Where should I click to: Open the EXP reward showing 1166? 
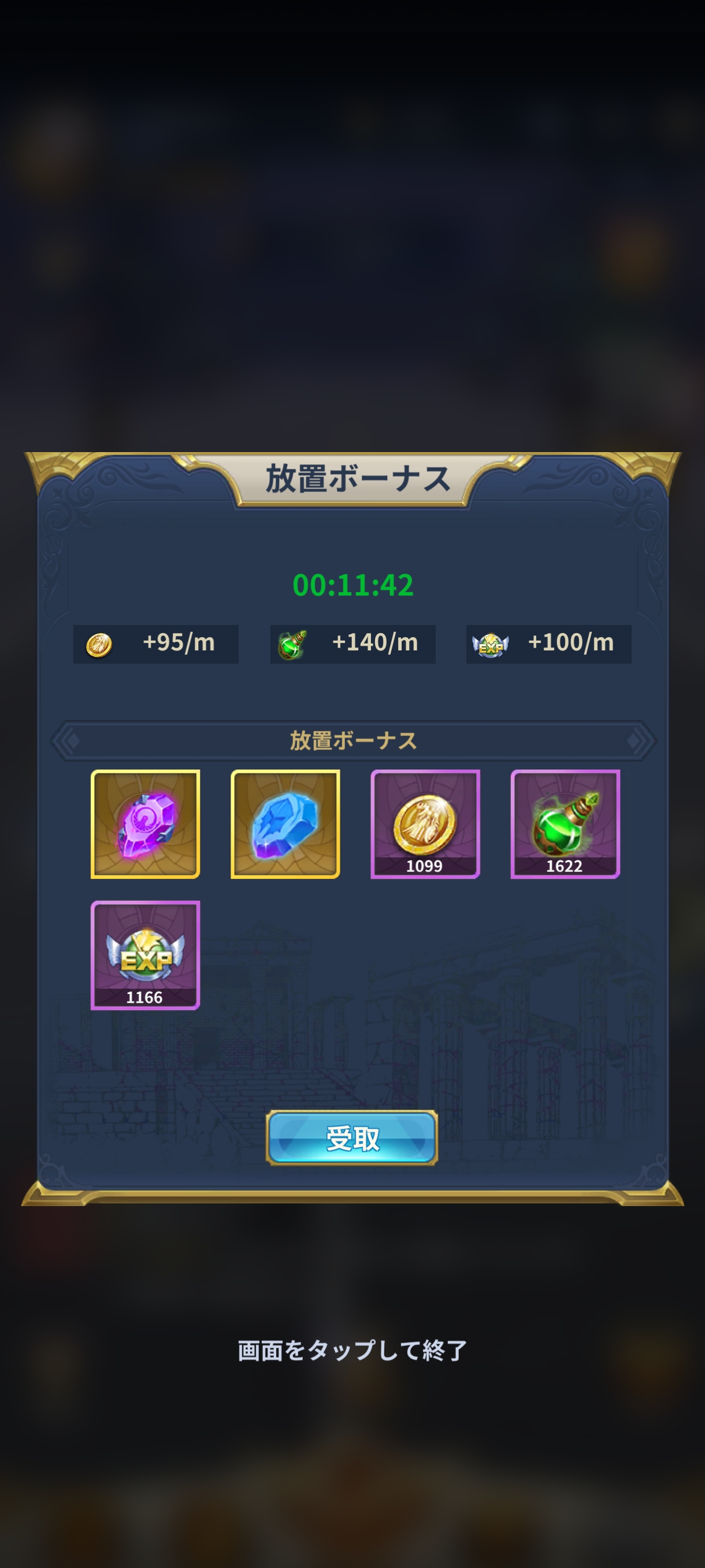click(x=146, y=955)
